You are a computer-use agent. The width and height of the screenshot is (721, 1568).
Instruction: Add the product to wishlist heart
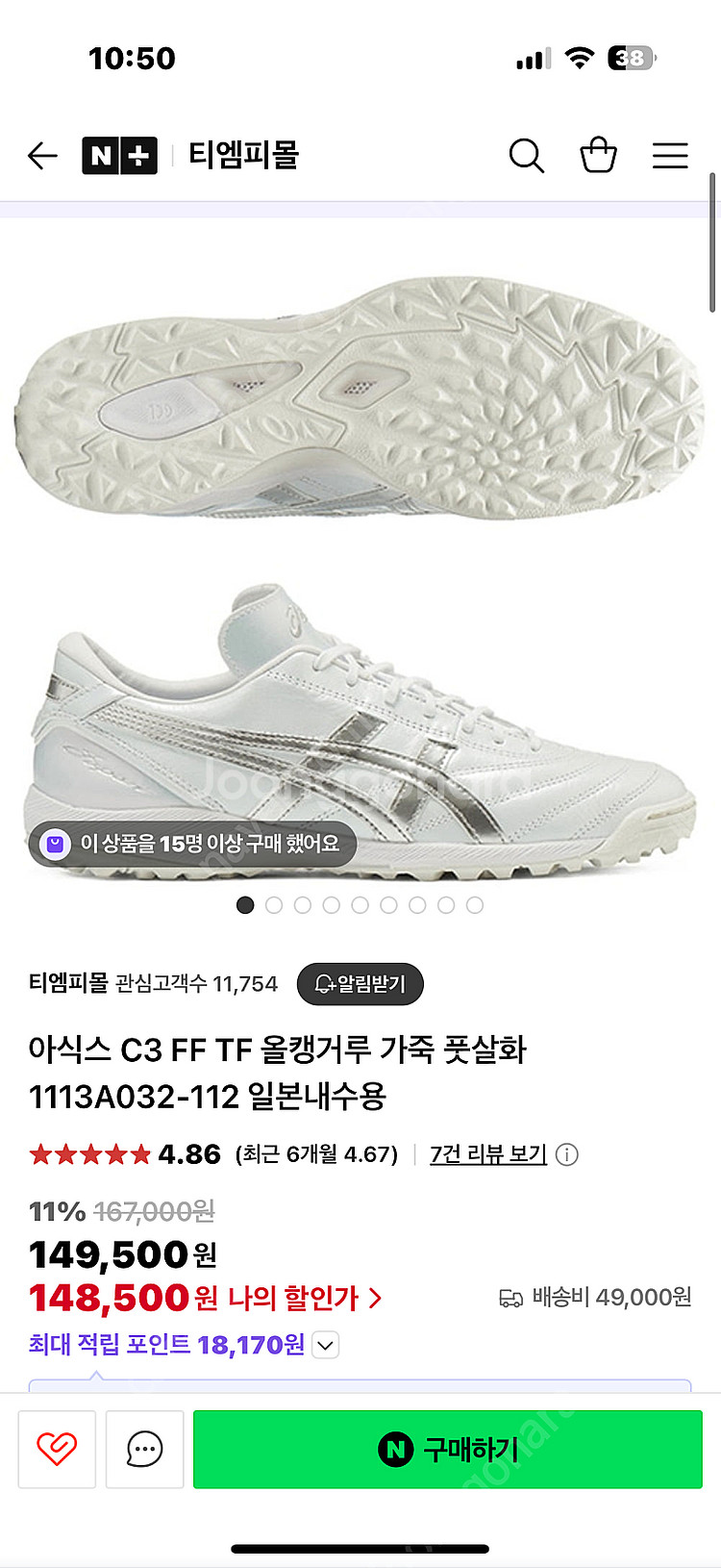click(x=57, y=1449)
